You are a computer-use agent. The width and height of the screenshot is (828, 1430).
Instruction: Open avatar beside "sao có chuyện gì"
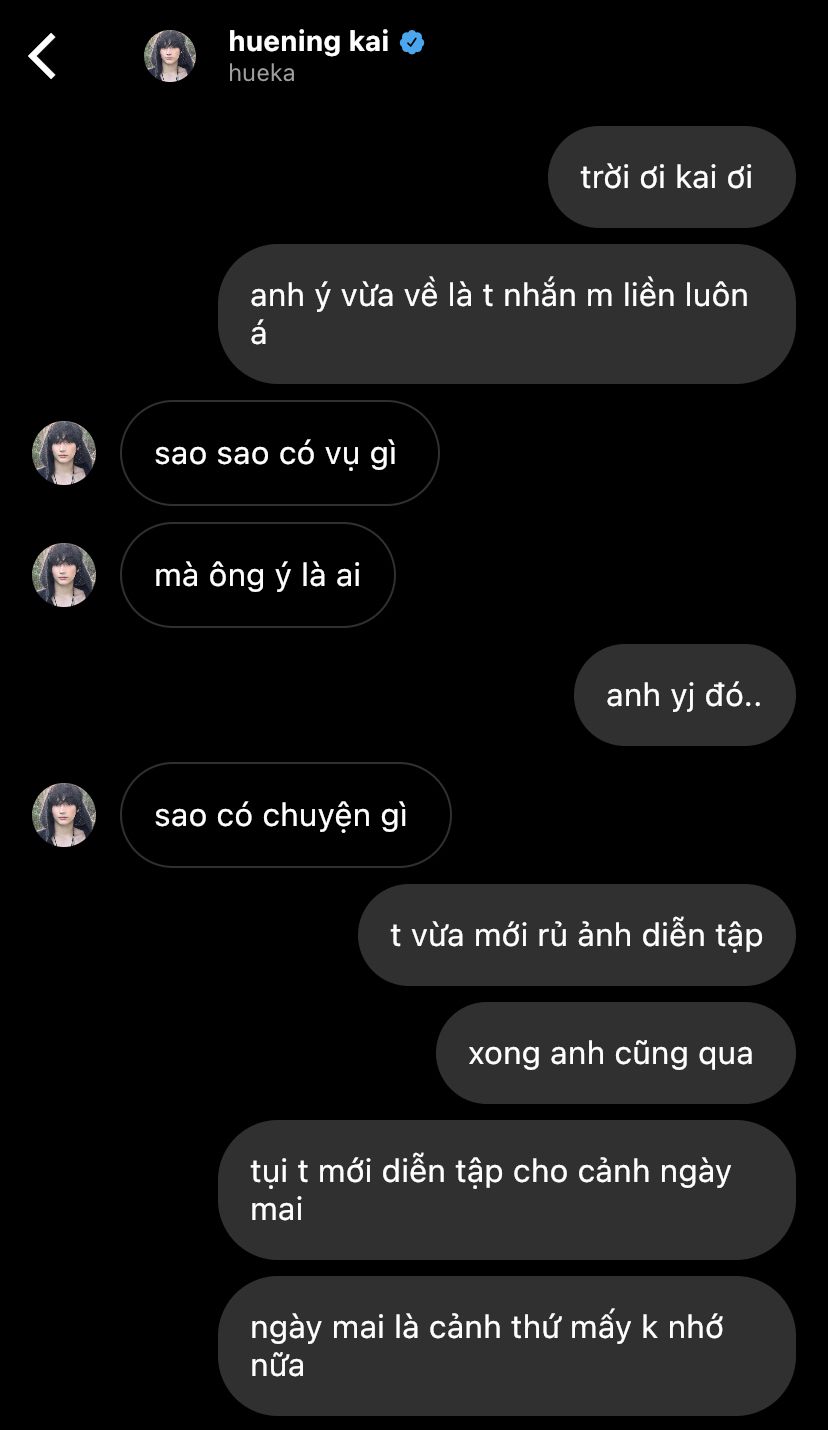tap(64, 815)
